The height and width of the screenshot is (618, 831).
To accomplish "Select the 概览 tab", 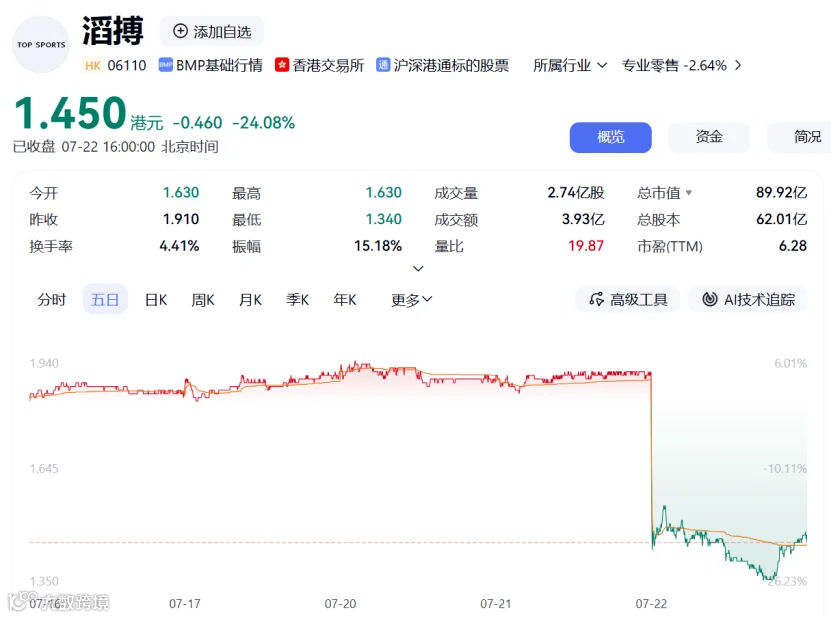I will pyautogui.click(x=611, y=137).
